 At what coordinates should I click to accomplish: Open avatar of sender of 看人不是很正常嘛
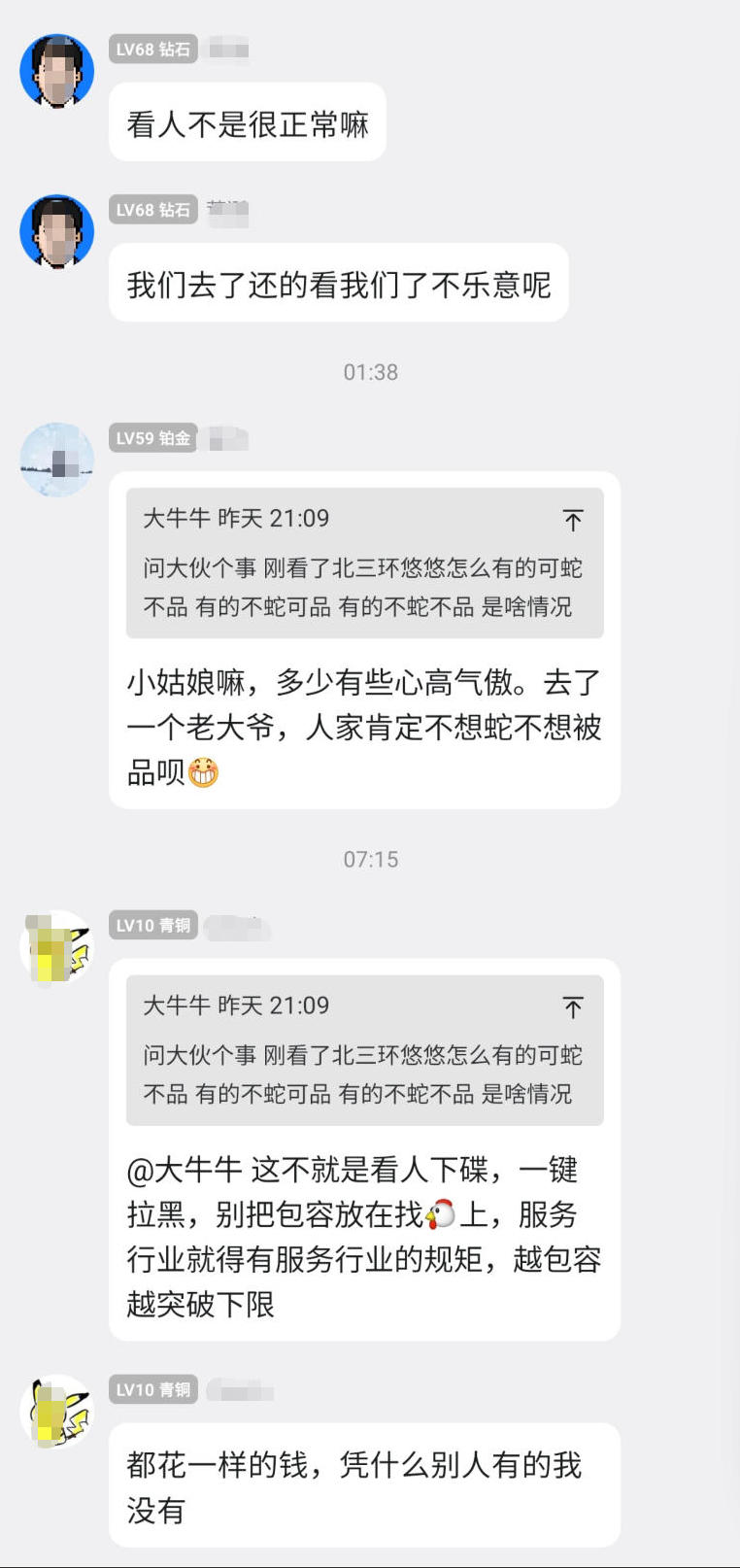56,70
